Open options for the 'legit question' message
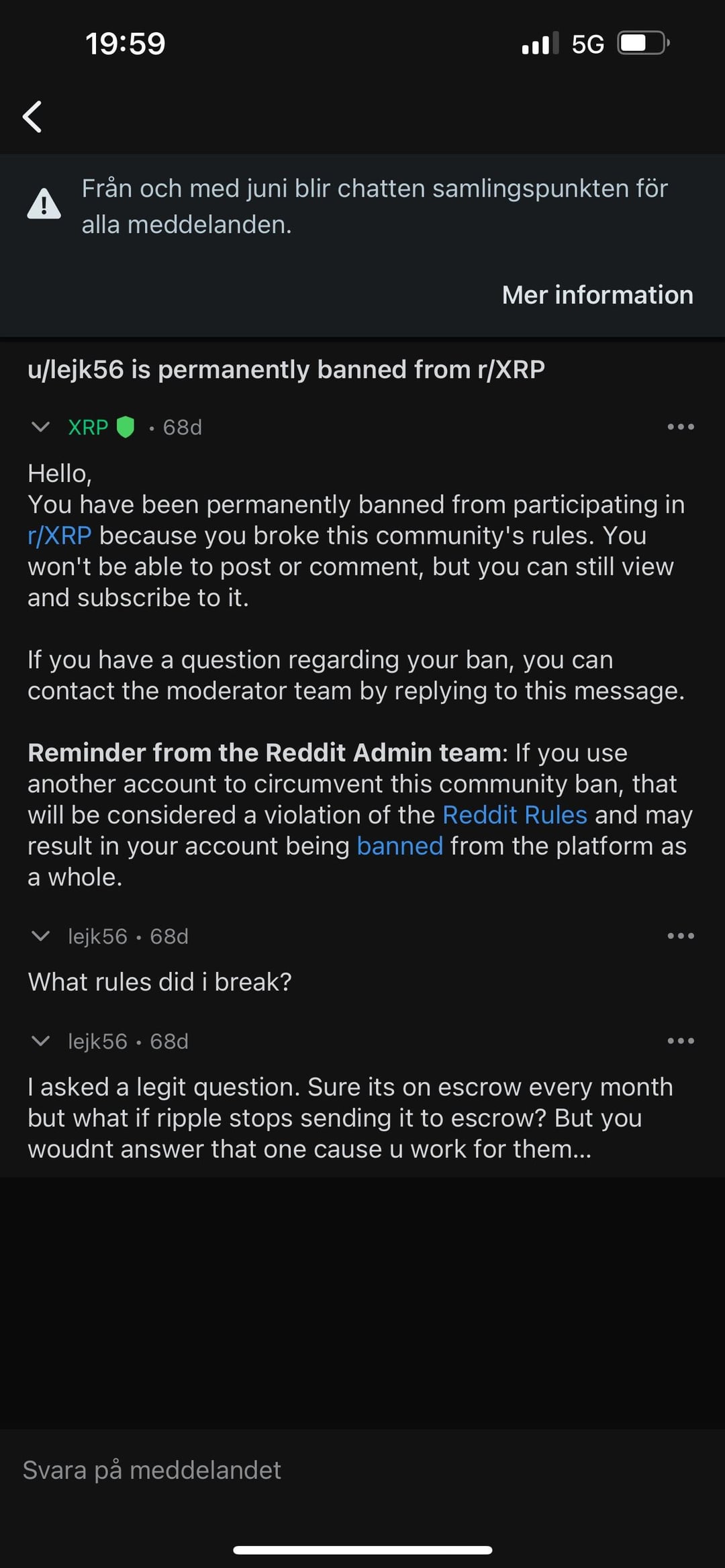The width and height of the screenshot is (725, 1568). click(681, 1041)
